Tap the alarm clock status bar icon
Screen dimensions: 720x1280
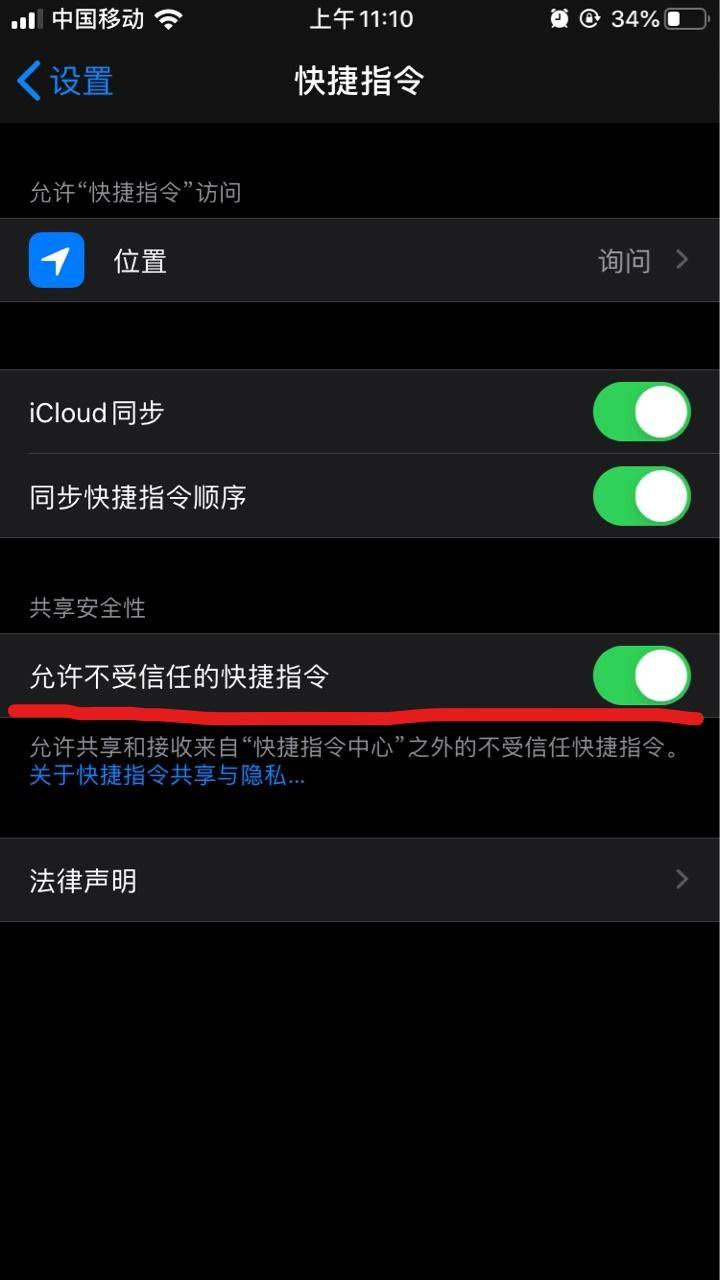coord(559,17)
